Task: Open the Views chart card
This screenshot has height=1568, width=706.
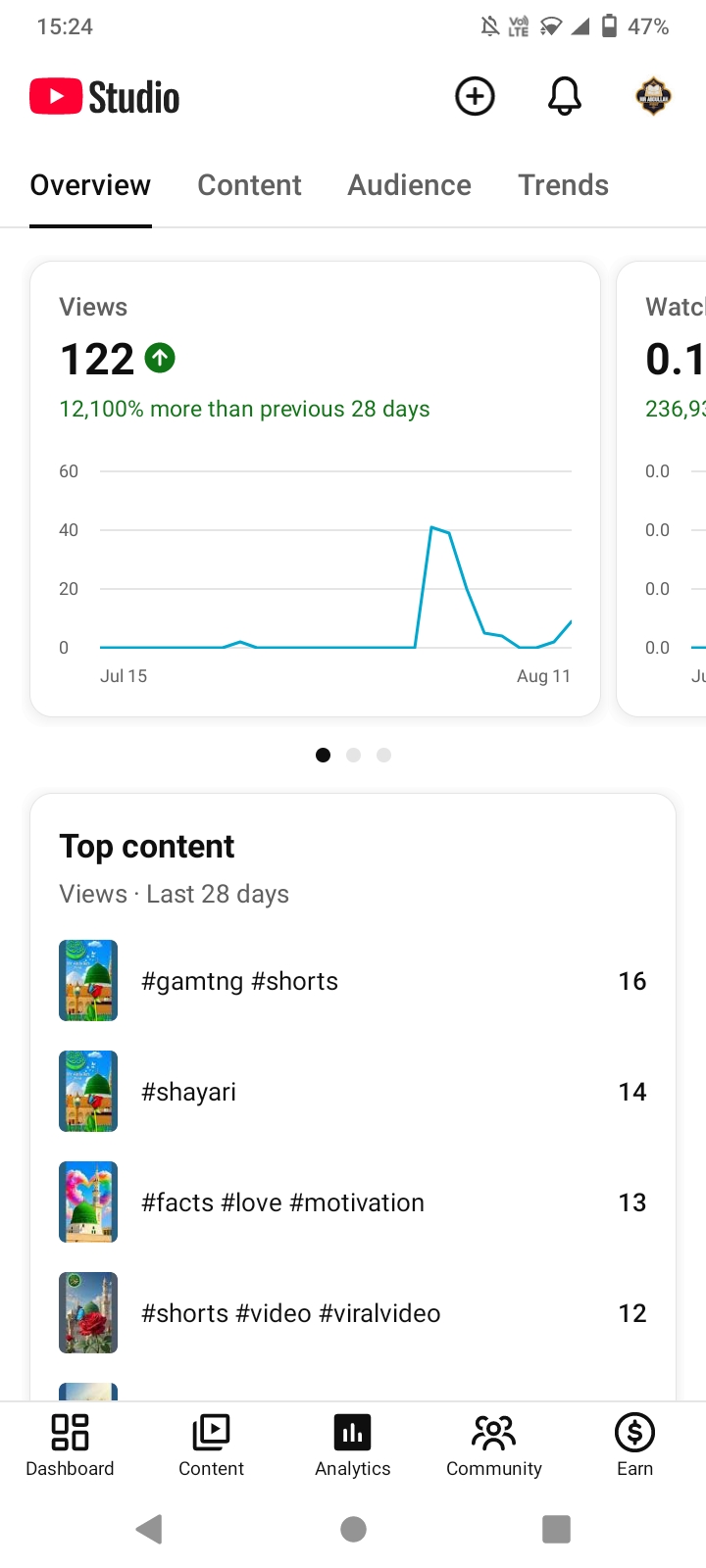Action: click(315, 488)
